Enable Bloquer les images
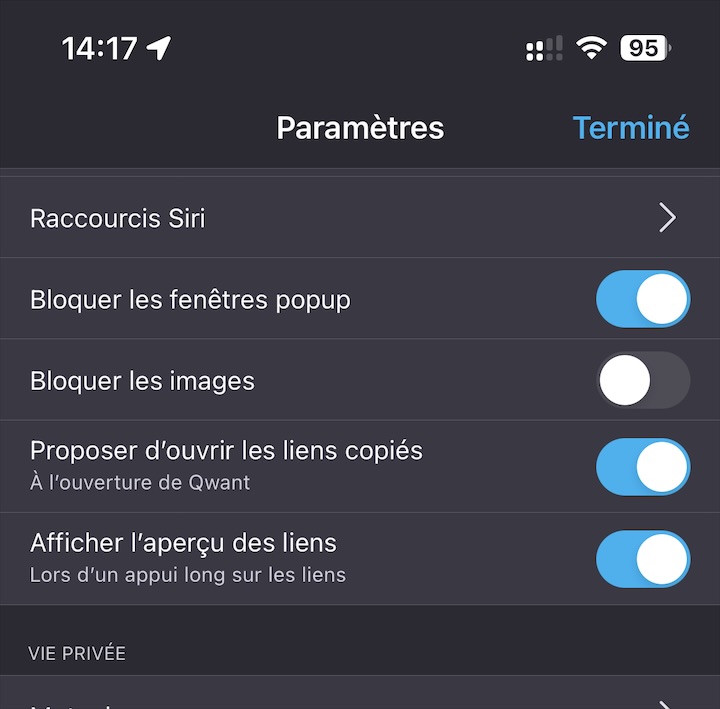The image size is (720, 709). click(642, 381)
